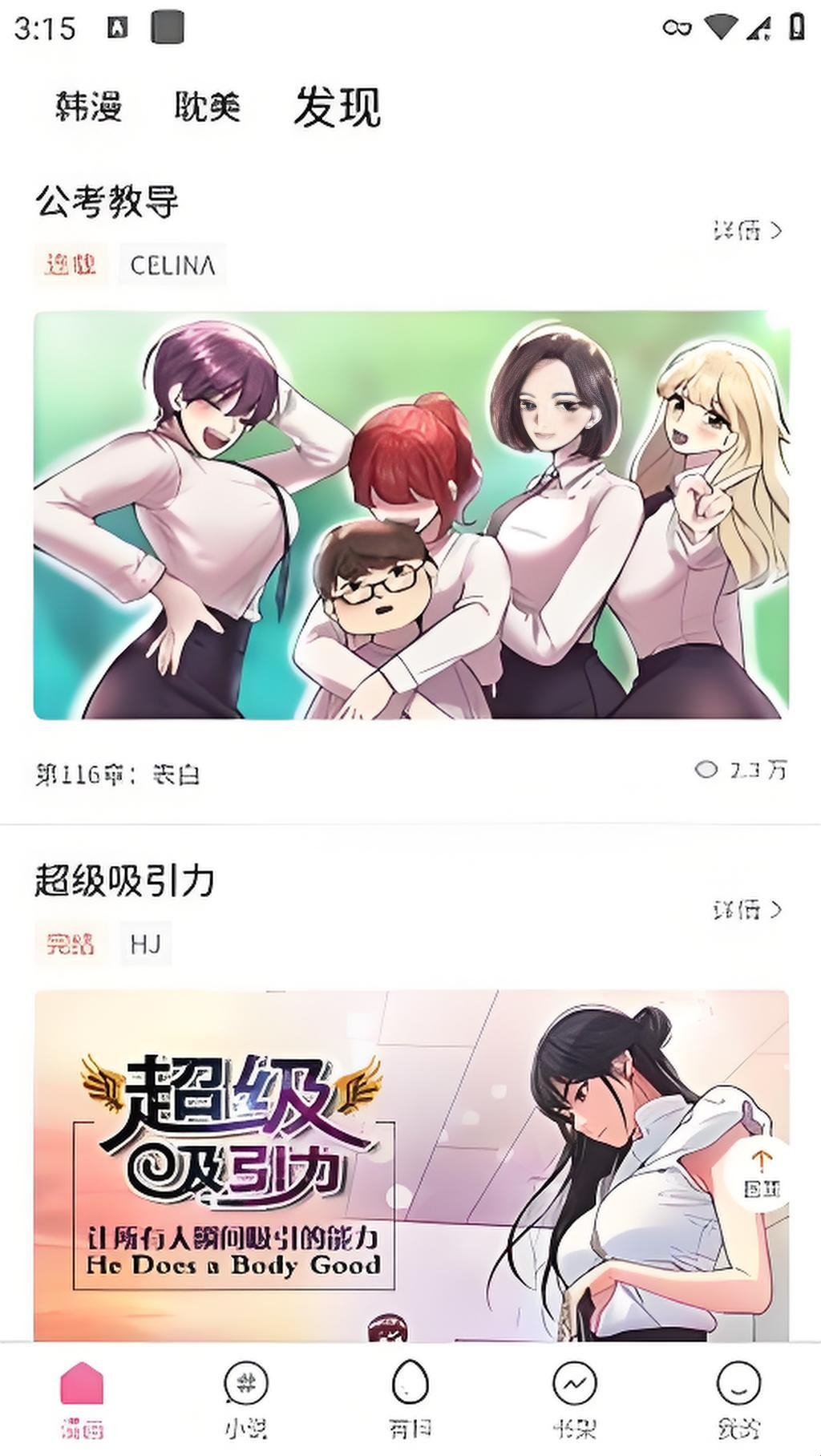Switch to the 耽美 tab

click(207, 106)
